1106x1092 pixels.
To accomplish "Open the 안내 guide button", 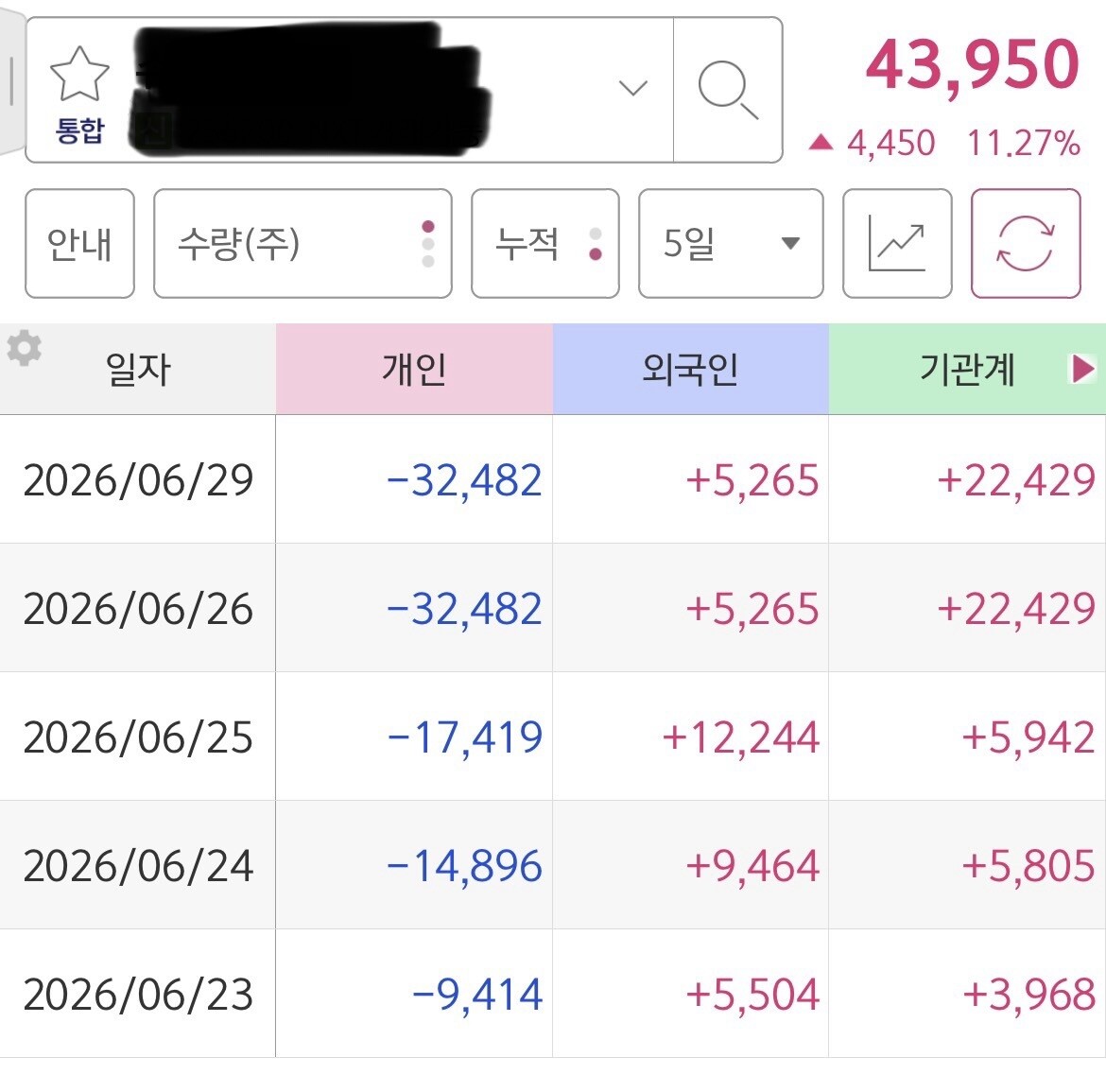I will tap(79, 243).
